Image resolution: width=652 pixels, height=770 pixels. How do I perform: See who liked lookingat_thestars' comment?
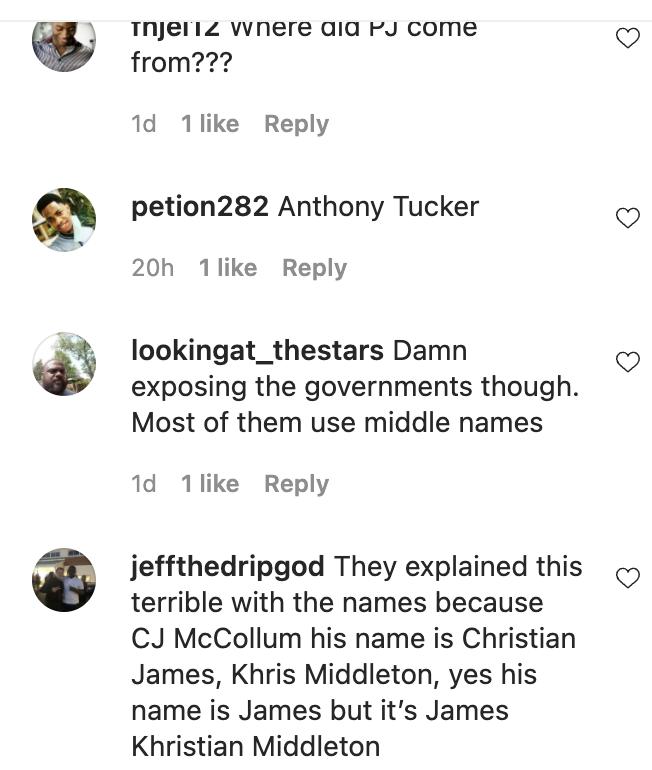(x=210, y=484)
